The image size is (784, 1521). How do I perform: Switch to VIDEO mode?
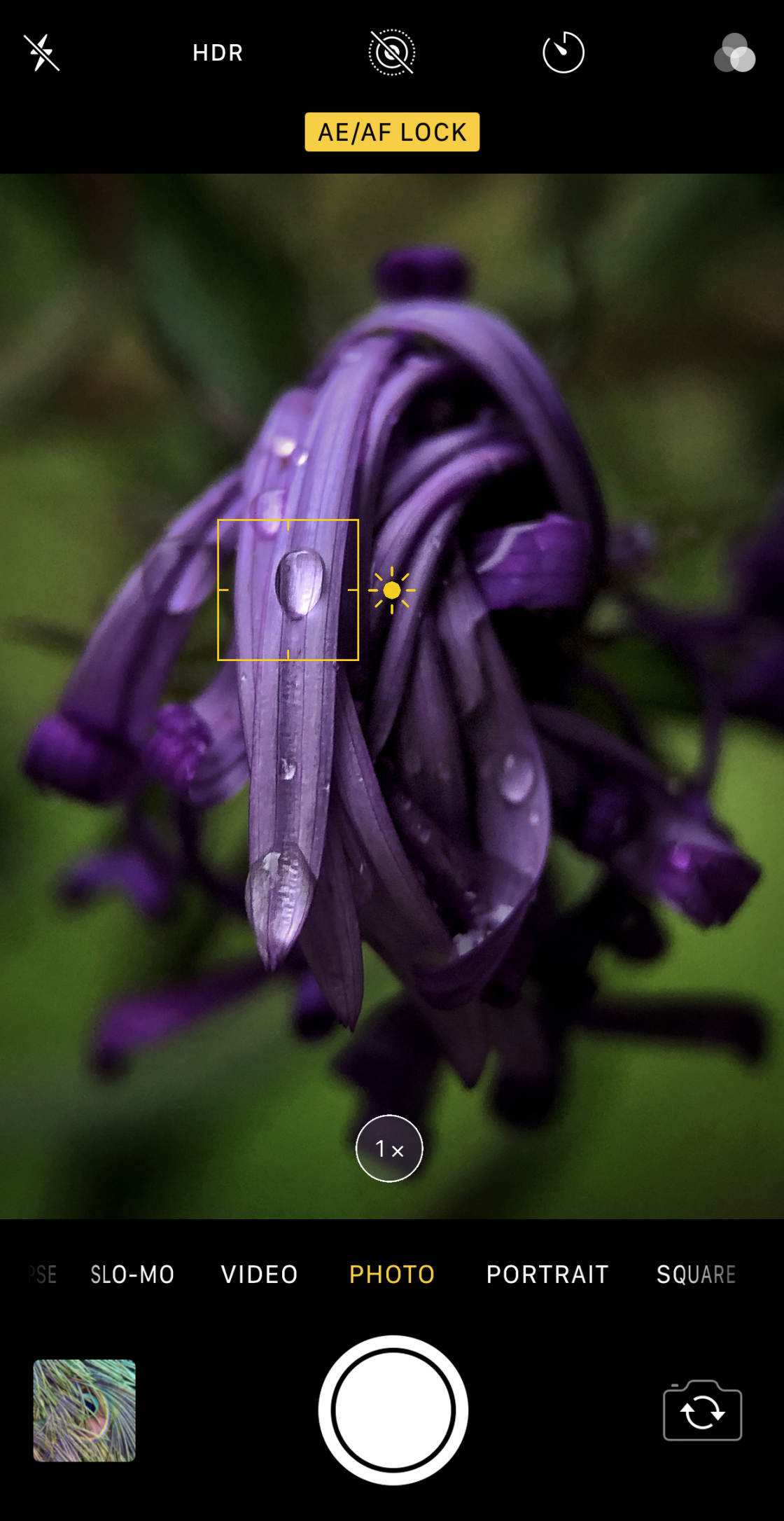260,1275
